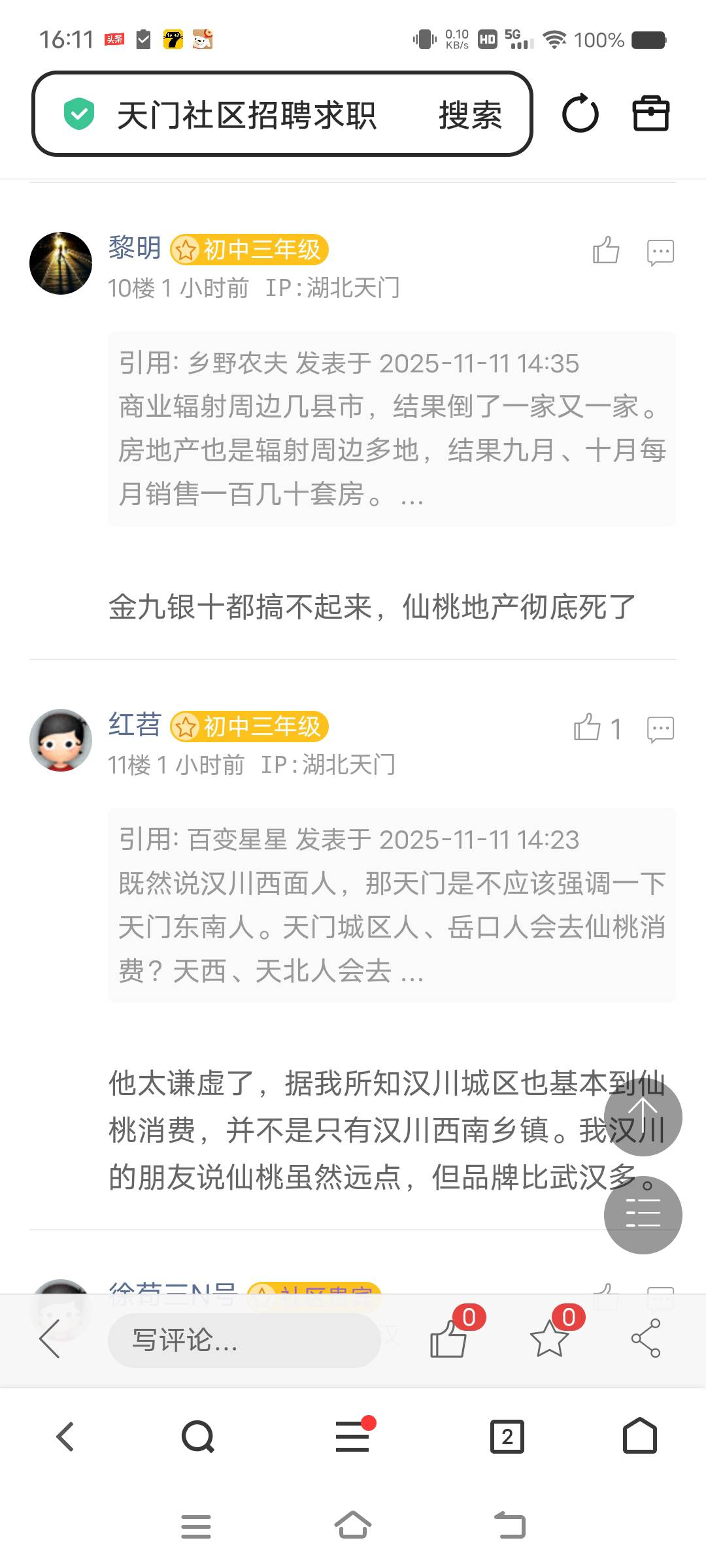Image resolution: width=706 pixels, height=1568 pixels.
Task: Open the browser menu with the red dot
Action: point(353,1437)
